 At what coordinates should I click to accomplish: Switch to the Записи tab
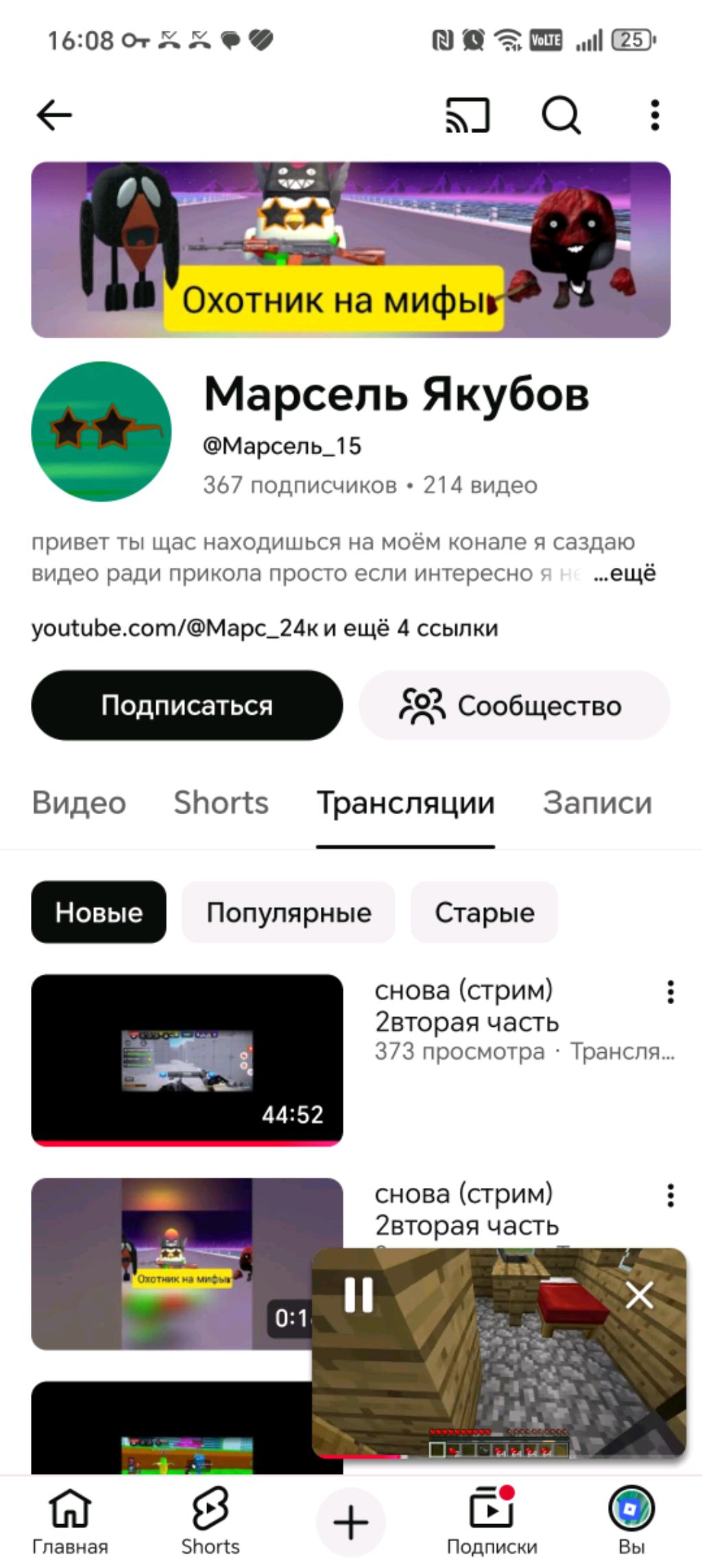[597, 803]
